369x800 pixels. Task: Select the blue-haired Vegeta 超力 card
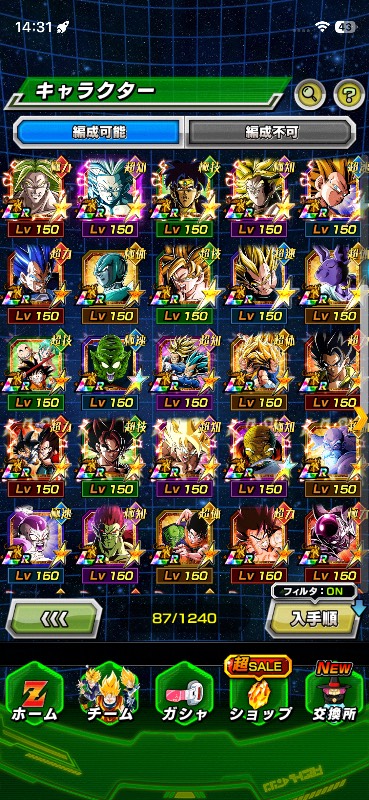36,285
